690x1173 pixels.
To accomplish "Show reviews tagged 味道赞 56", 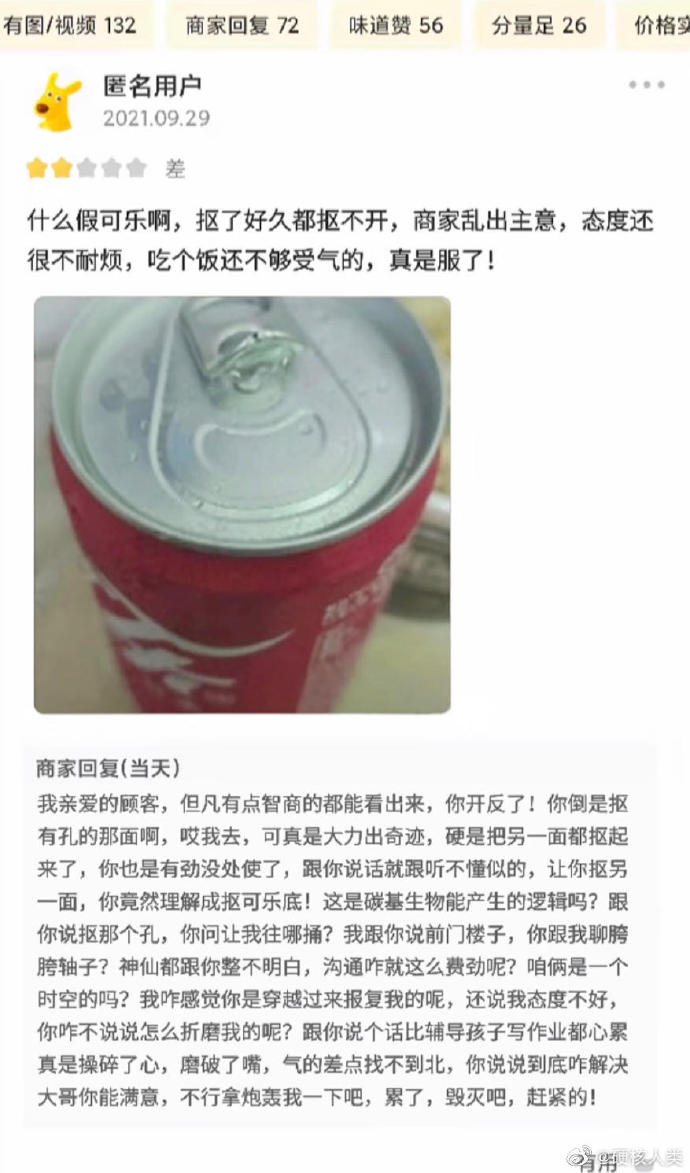I will tap(395, 25).
